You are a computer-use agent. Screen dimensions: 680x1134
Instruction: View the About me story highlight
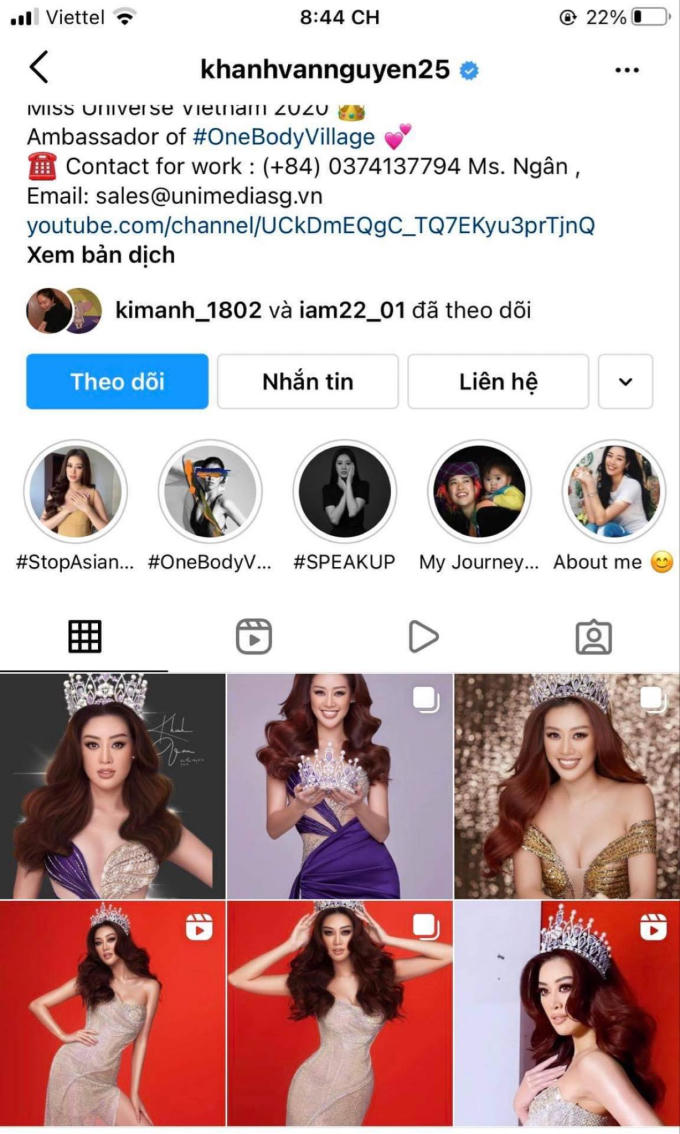(x=613, y=491)
